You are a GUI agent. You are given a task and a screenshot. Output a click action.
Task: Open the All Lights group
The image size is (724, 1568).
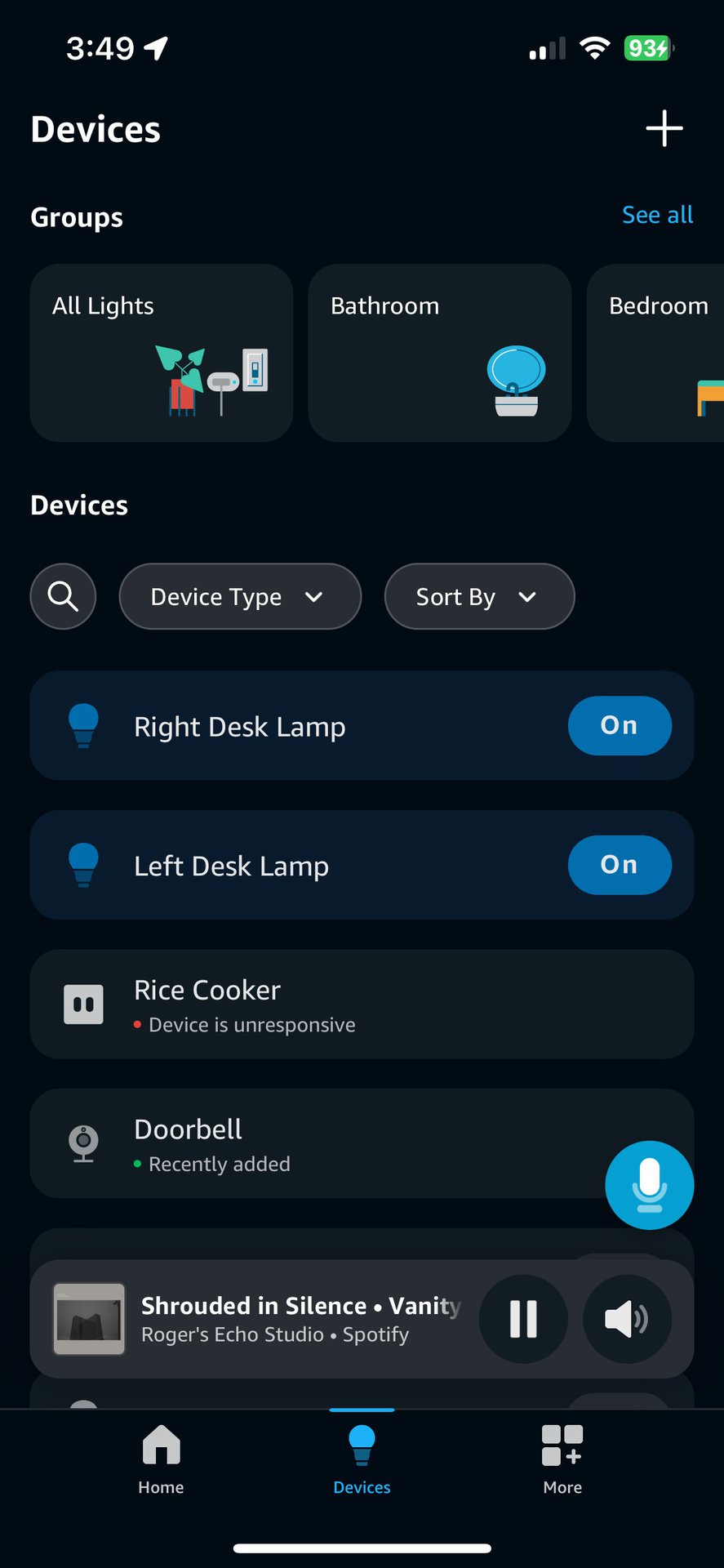pos(161,352)
